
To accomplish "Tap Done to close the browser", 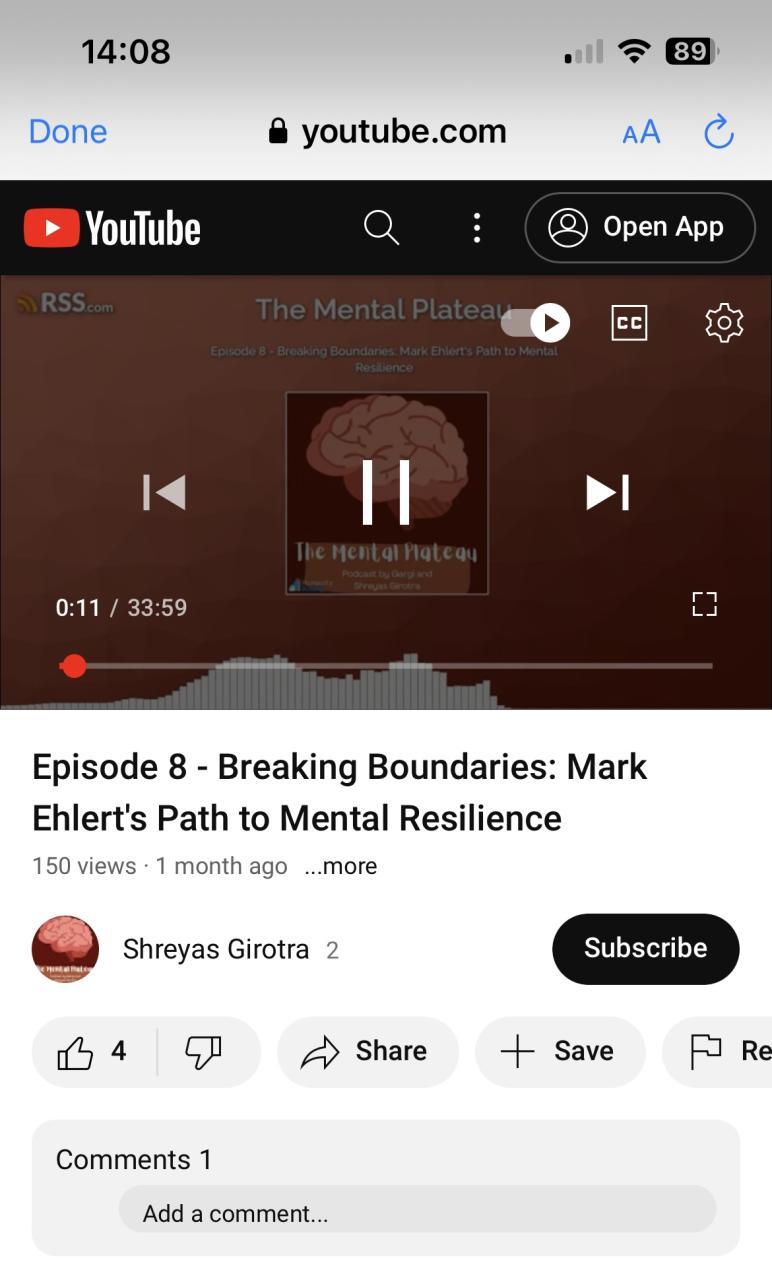I will coord(67,132).
